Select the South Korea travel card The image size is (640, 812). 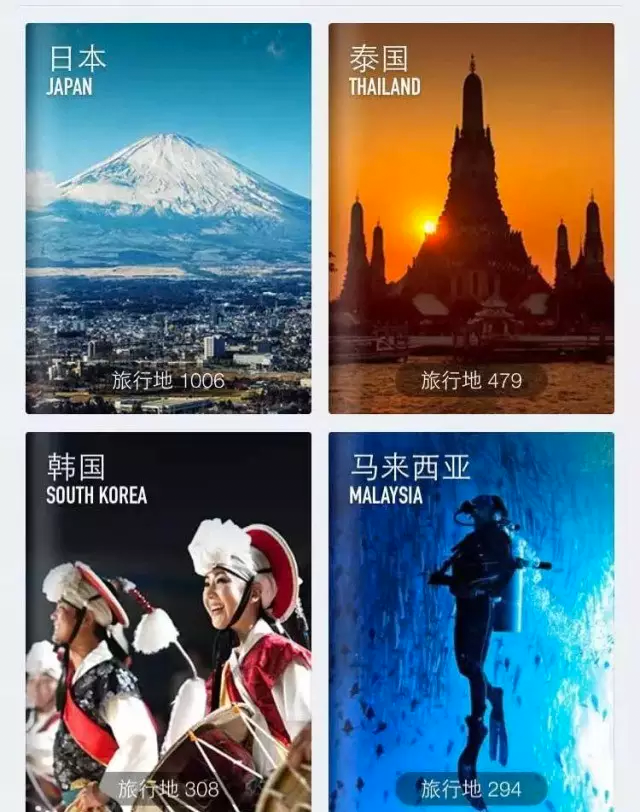click(x=168, y=620)
